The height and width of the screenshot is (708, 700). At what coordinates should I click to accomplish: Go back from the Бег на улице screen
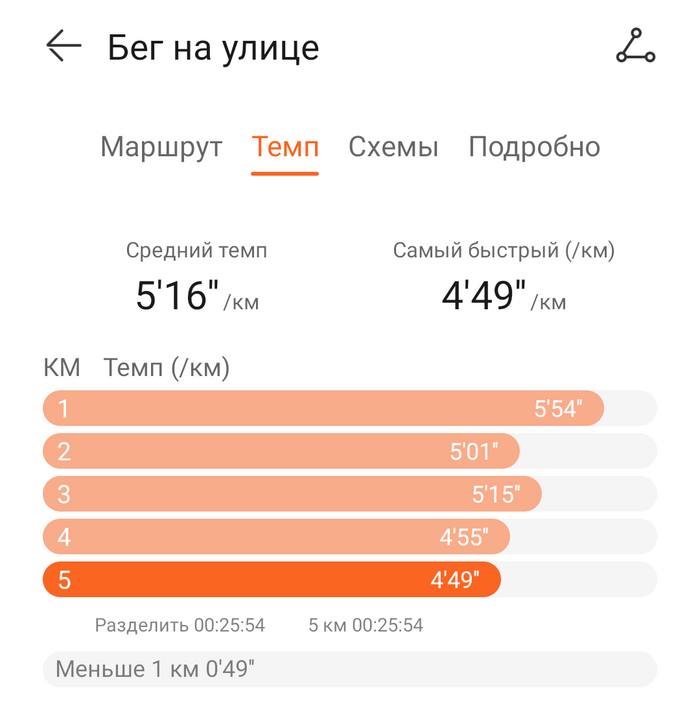click(x=63, y=46)
